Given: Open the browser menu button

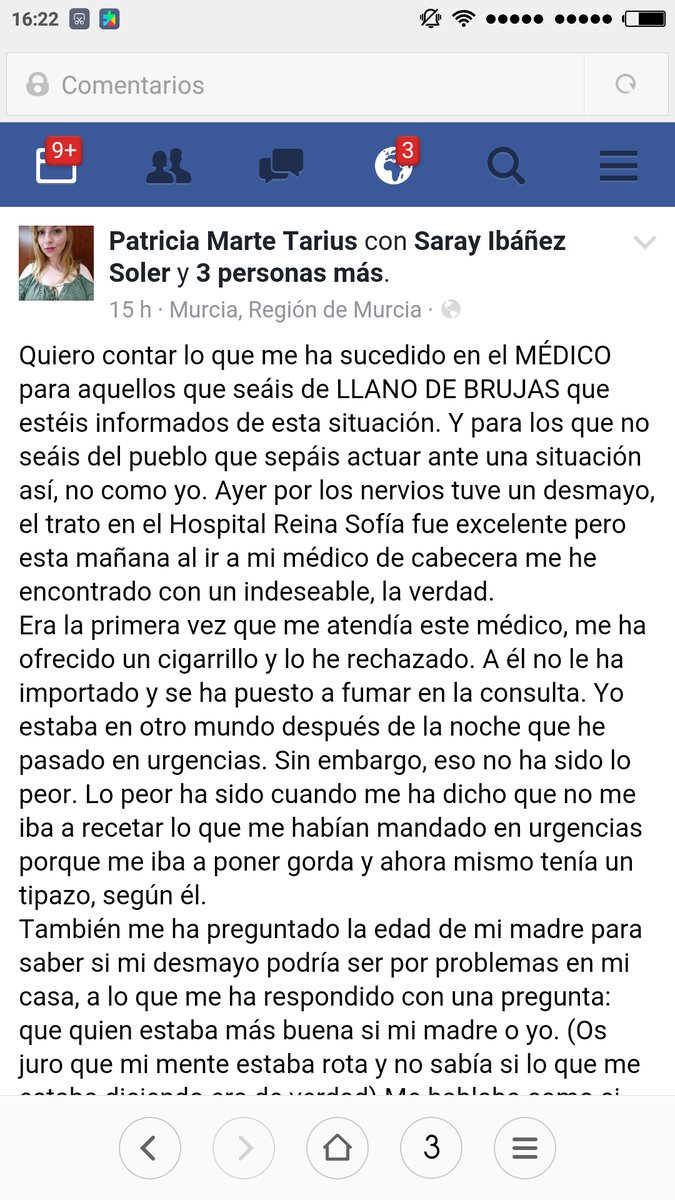Looking at the screenshot, I should click(x=525, y=1147).
